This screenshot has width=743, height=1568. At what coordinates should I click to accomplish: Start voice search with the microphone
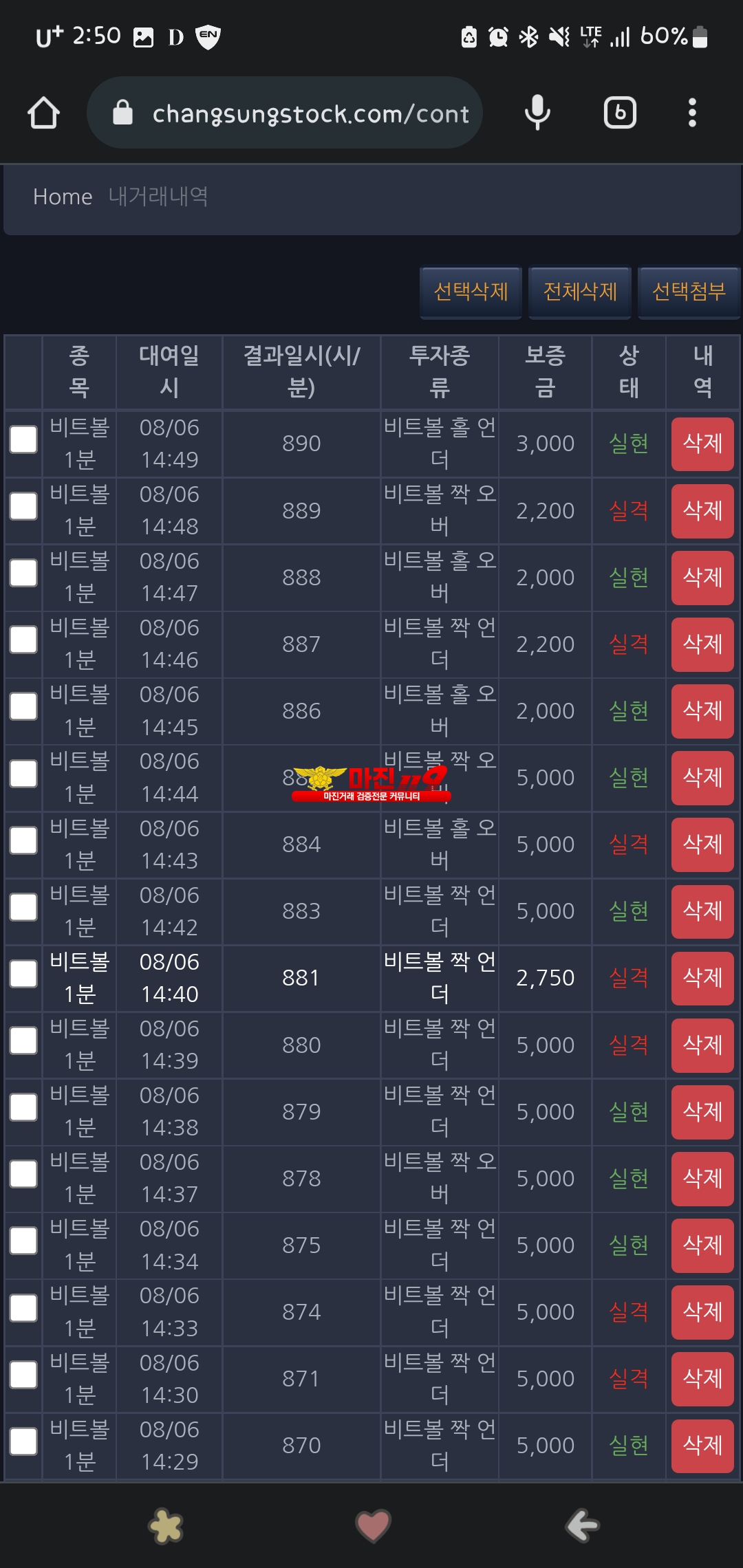[x=537, y=113]
